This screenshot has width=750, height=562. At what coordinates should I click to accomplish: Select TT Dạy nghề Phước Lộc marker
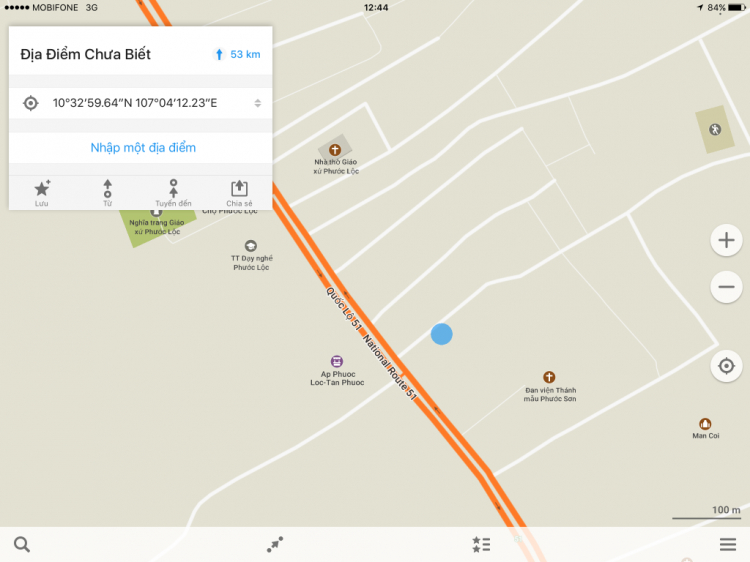(250, 245)
